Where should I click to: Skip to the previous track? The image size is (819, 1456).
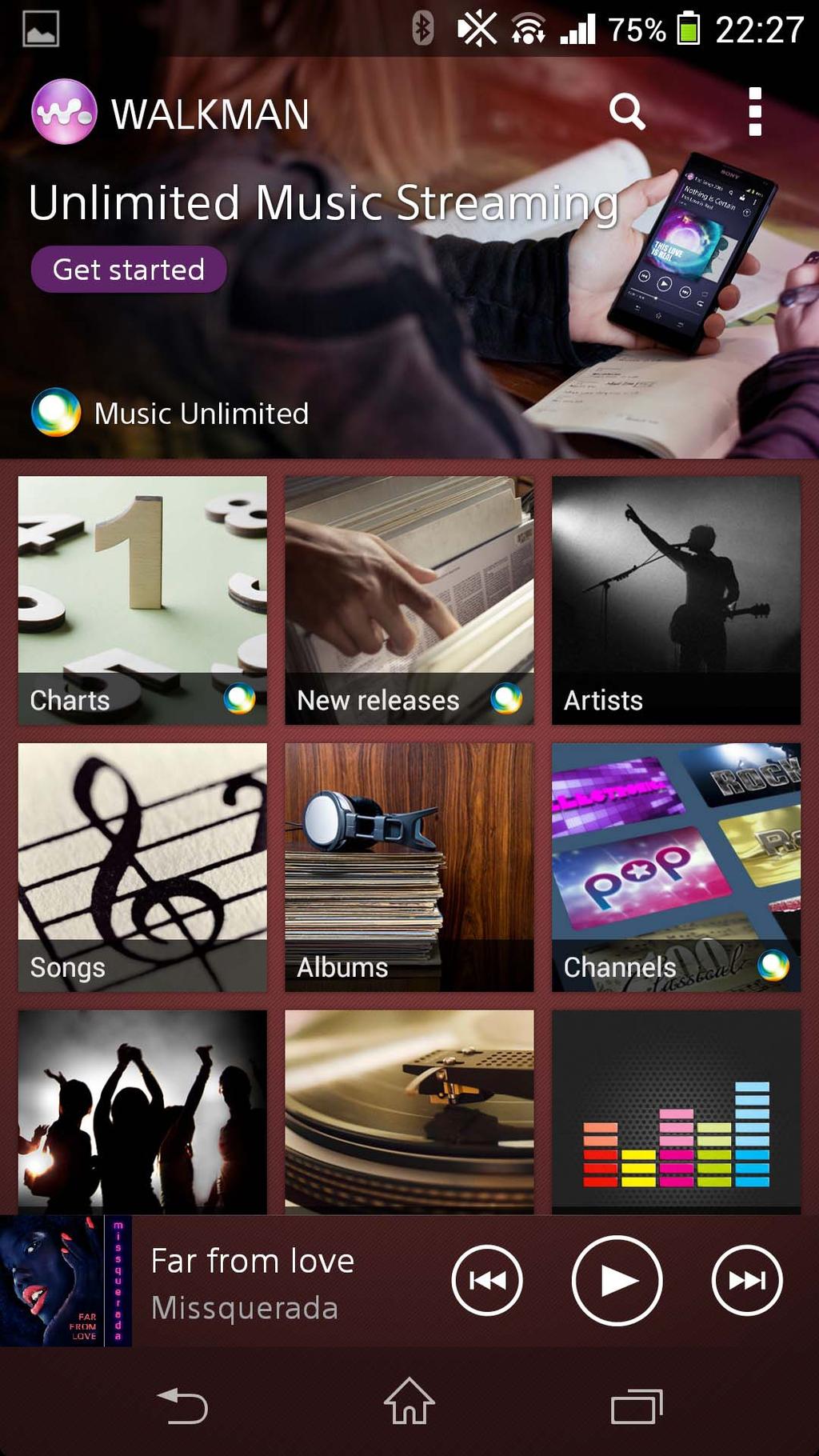pyautogui.click(x=486, y=1281)
